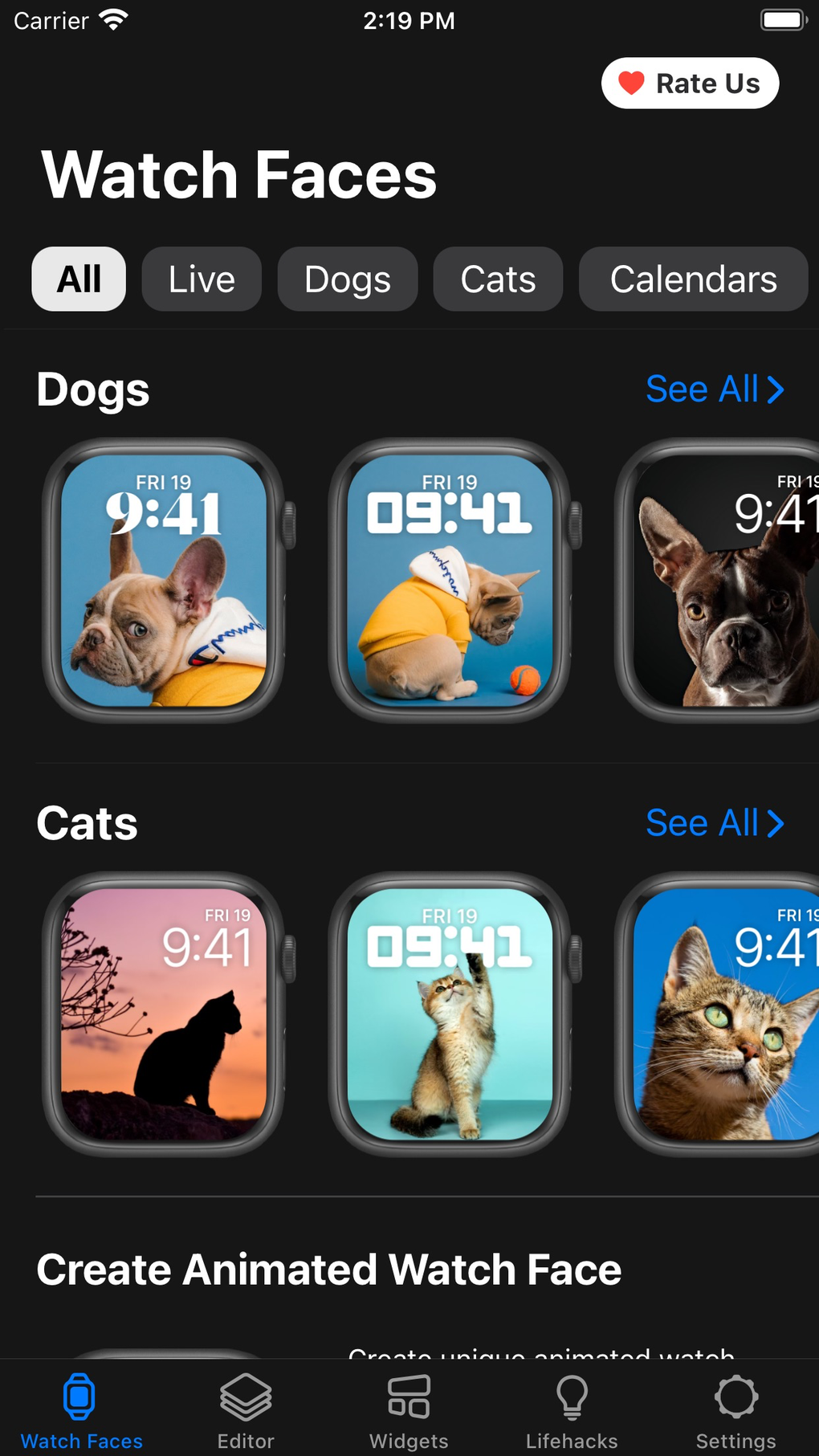819x1456 pixels.
Task: See all watch faces in Cats section
Action: point(714,823)
